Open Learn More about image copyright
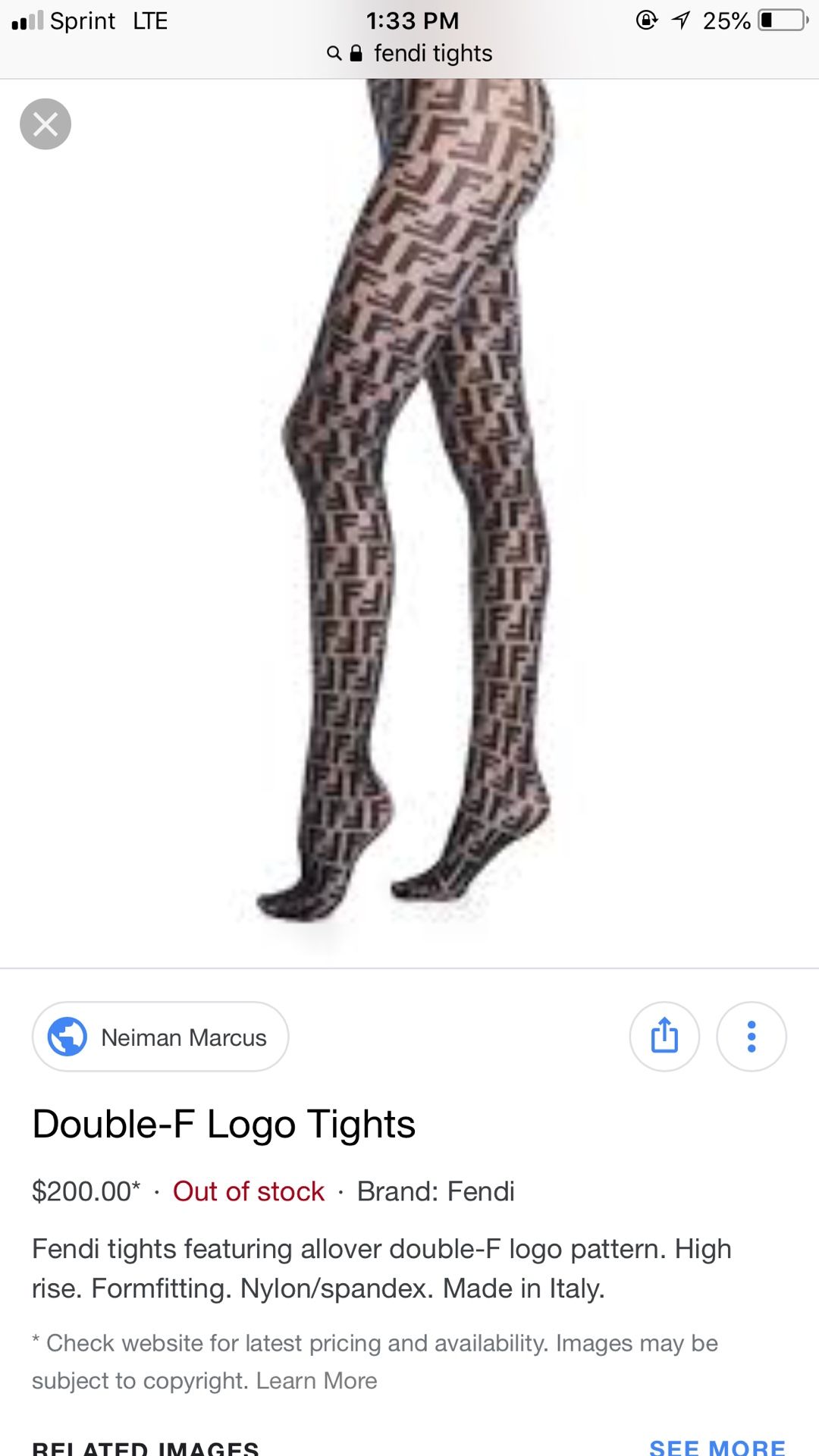Image resolution: width=819 pixels, height=1456 pixels. coord(316,1380)
